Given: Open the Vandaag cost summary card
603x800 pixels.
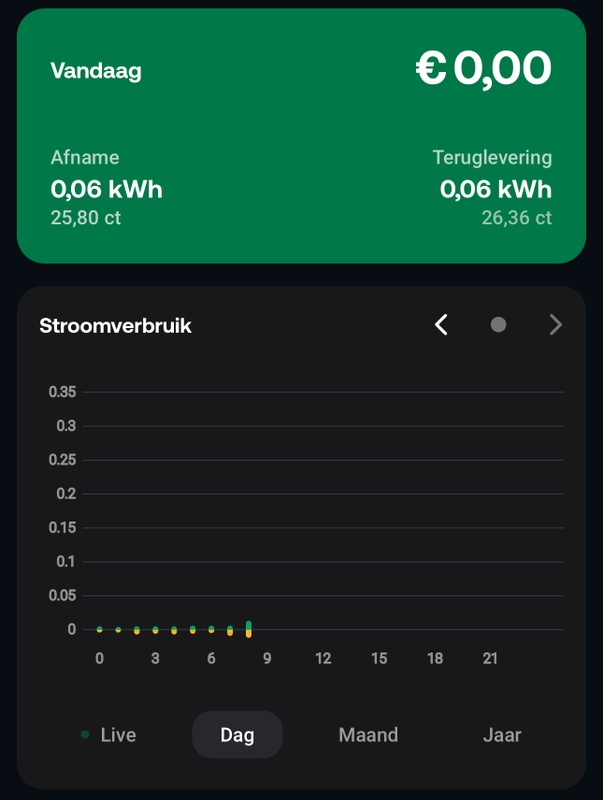Looking at the screenshot, I should pyautogui.click(x=301, y=136).
